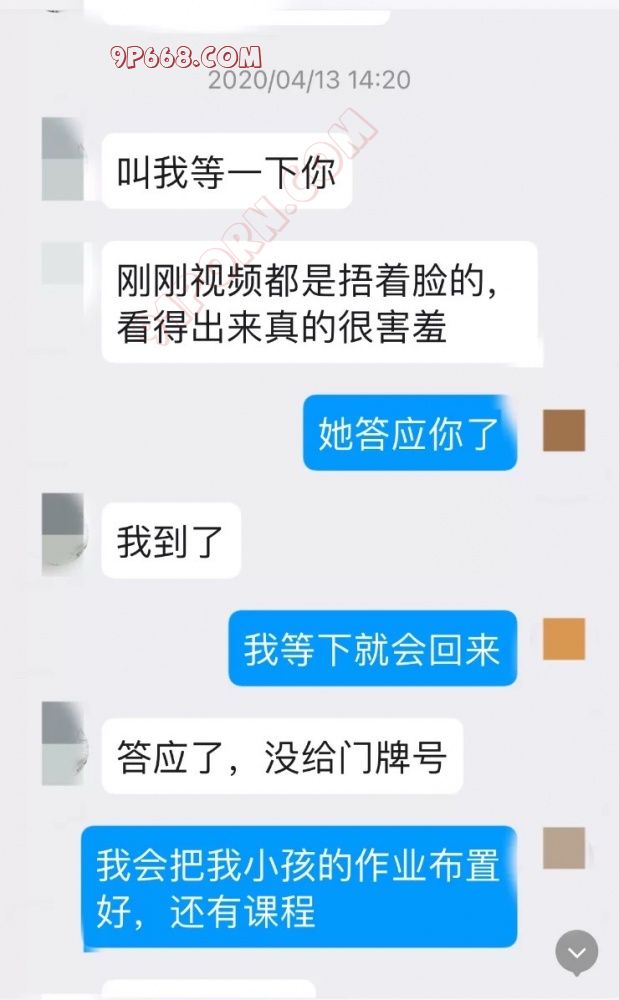Open sender's avatar beside "我到了"

pos(63,533)
